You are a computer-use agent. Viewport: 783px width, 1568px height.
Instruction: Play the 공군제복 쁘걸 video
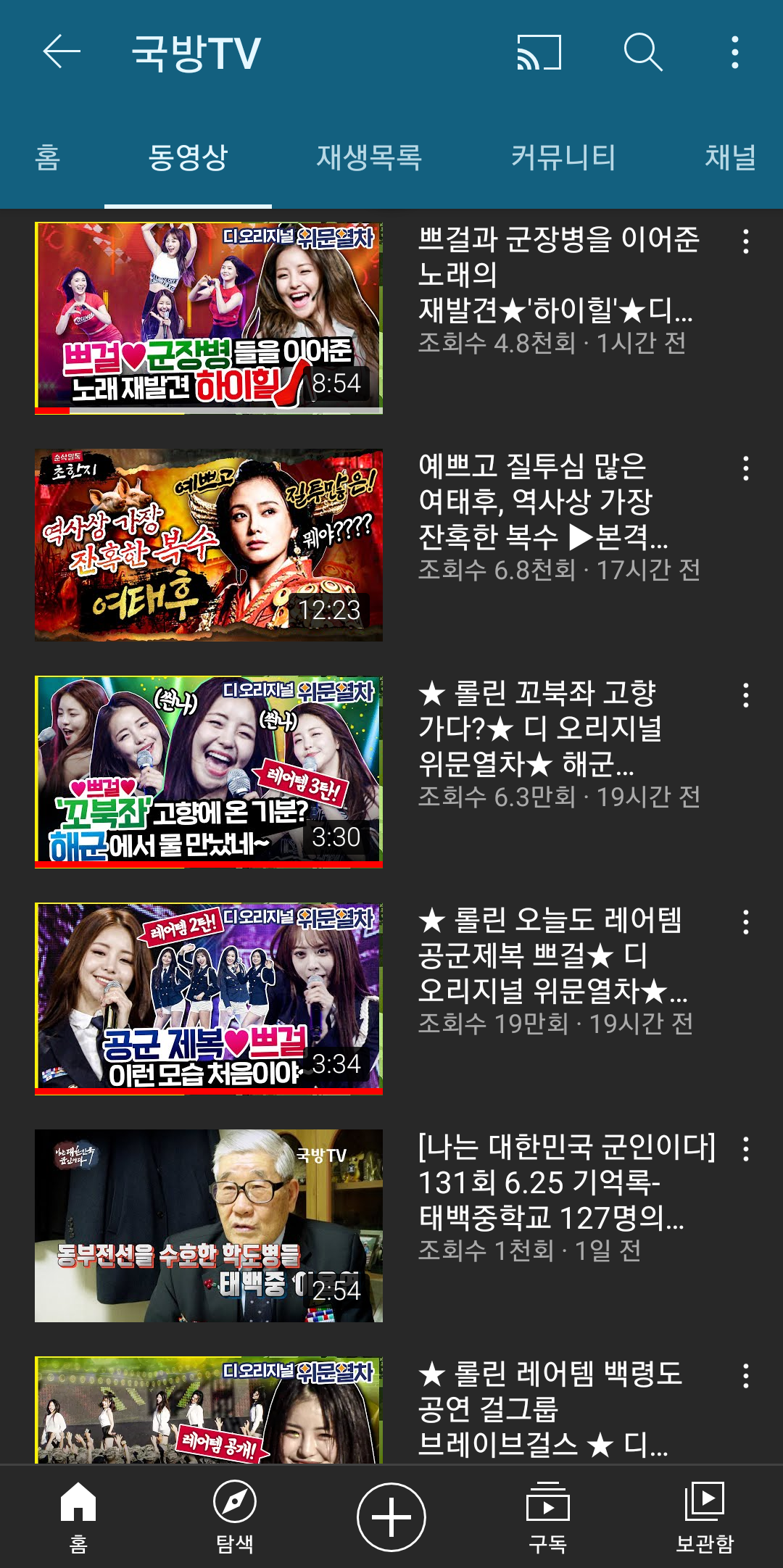(x=209, y=998)
